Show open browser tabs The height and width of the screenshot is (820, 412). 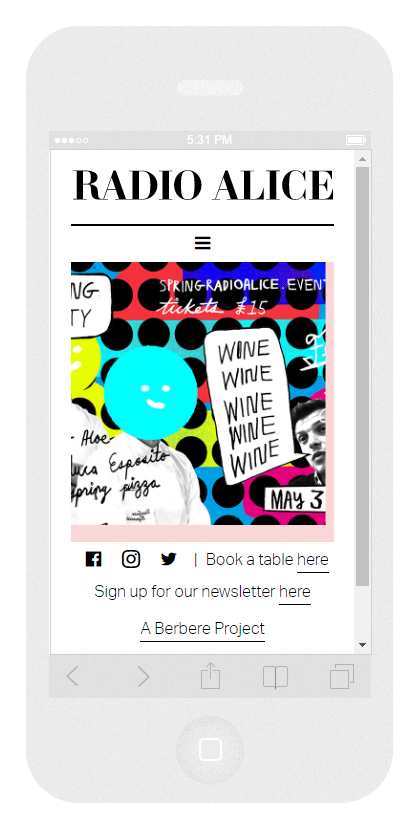coord(342,676)
